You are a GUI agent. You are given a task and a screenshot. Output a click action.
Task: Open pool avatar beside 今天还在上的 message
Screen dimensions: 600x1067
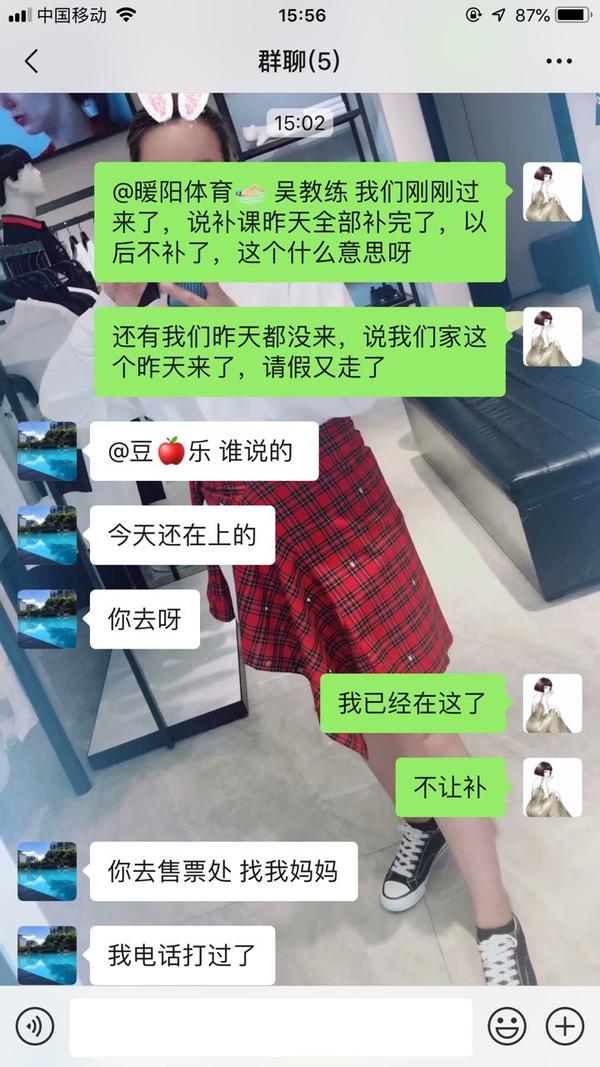click(x=47, y=535)
